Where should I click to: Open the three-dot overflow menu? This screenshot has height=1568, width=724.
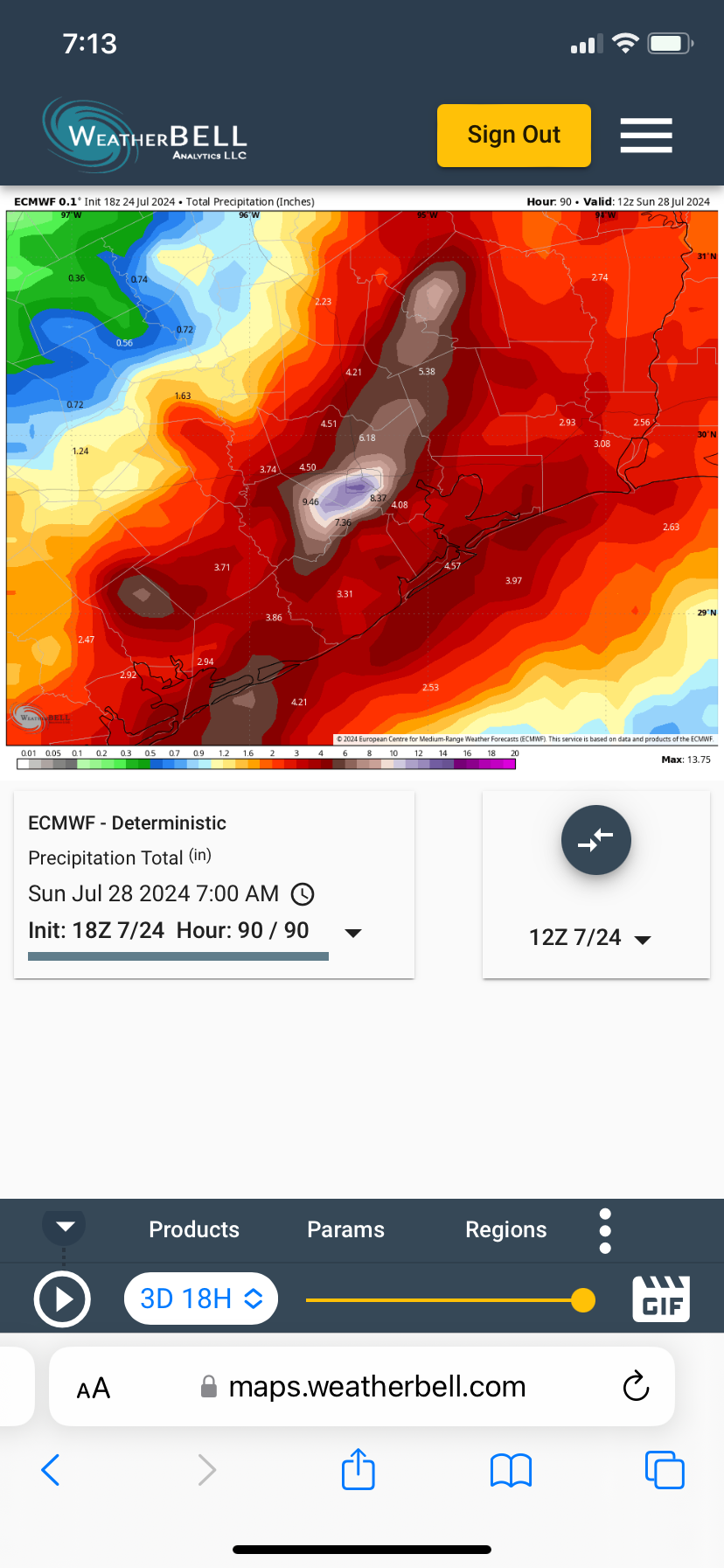tap(605, 1230)
